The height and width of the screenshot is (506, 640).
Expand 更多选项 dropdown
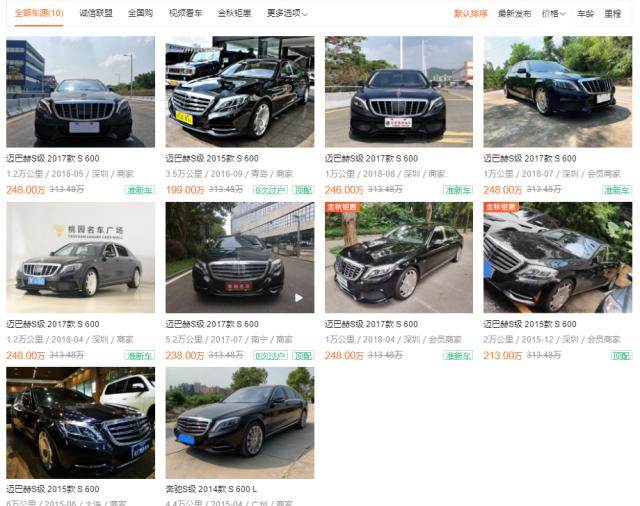point(287,14)
